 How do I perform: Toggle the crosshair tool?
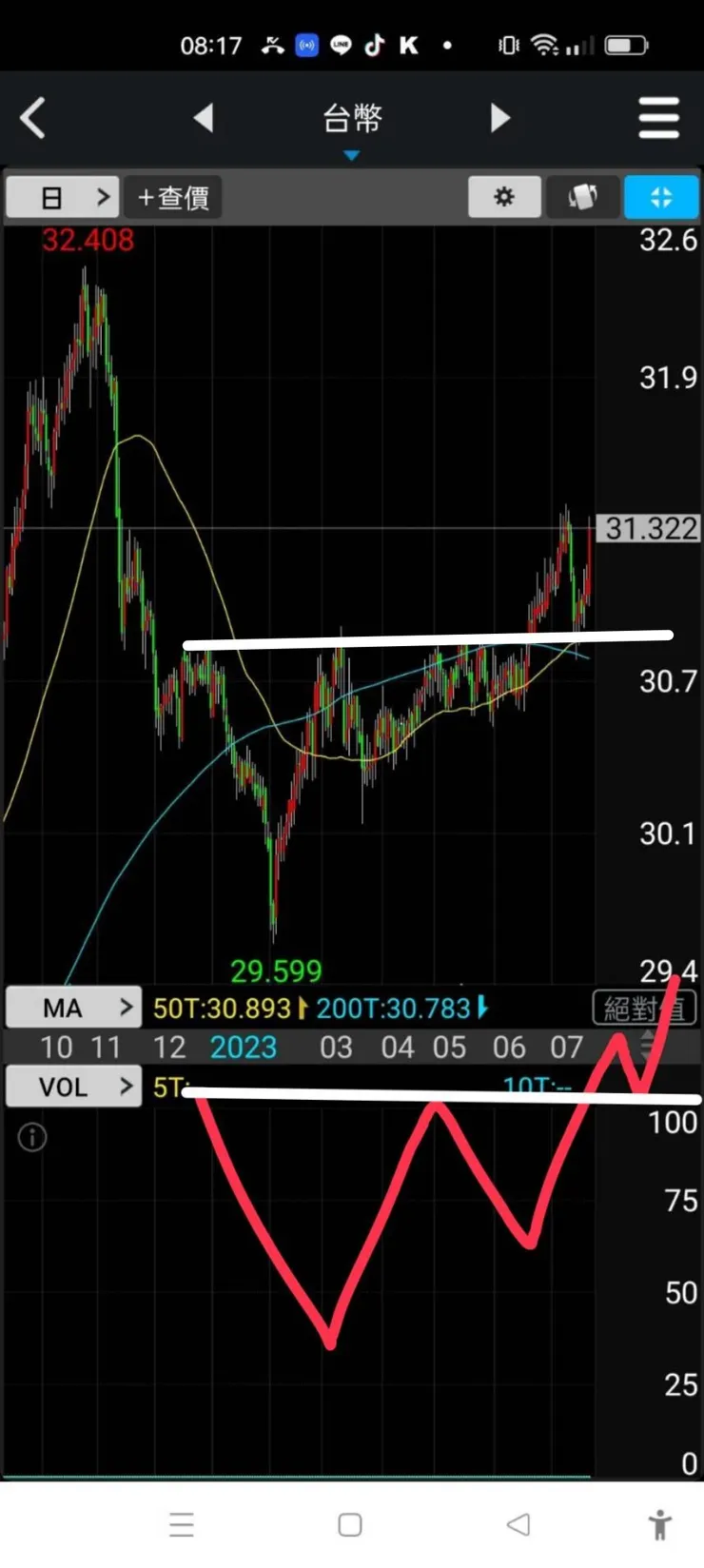click(x=660, y=197)
